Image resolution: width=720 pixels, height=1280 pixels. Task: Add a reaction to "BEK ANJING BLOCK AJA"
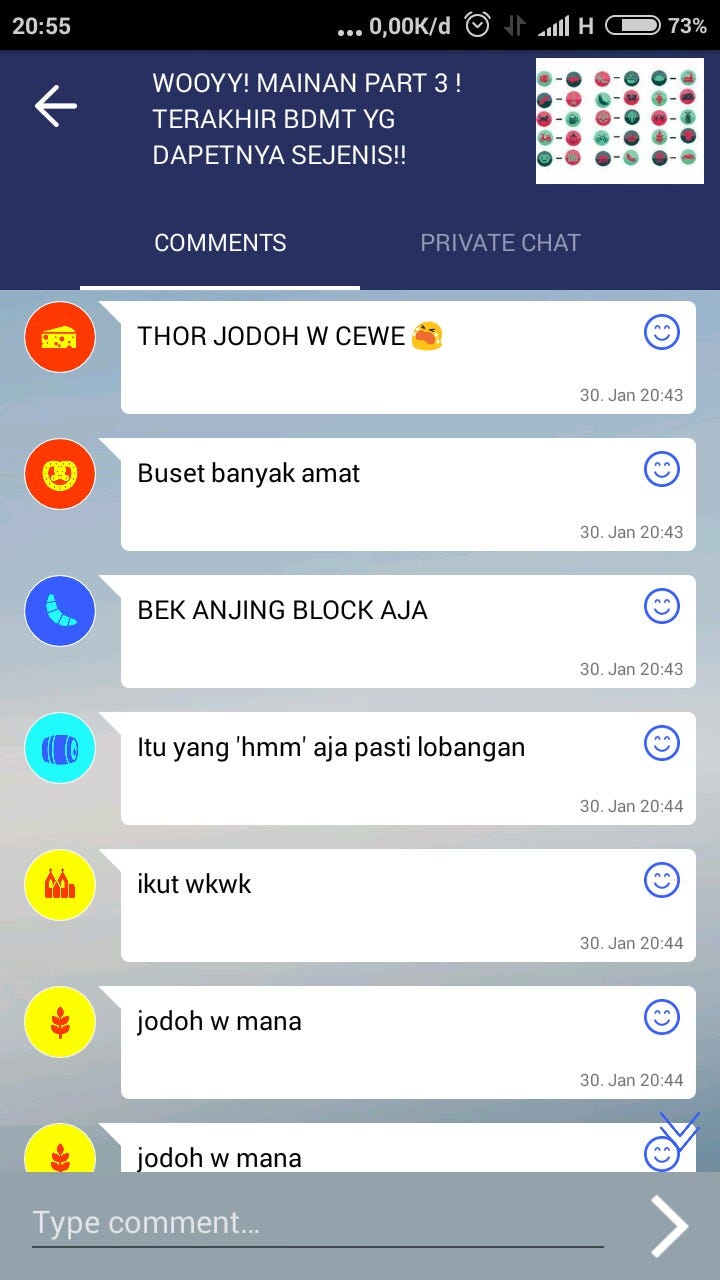(x=661, y=606)
